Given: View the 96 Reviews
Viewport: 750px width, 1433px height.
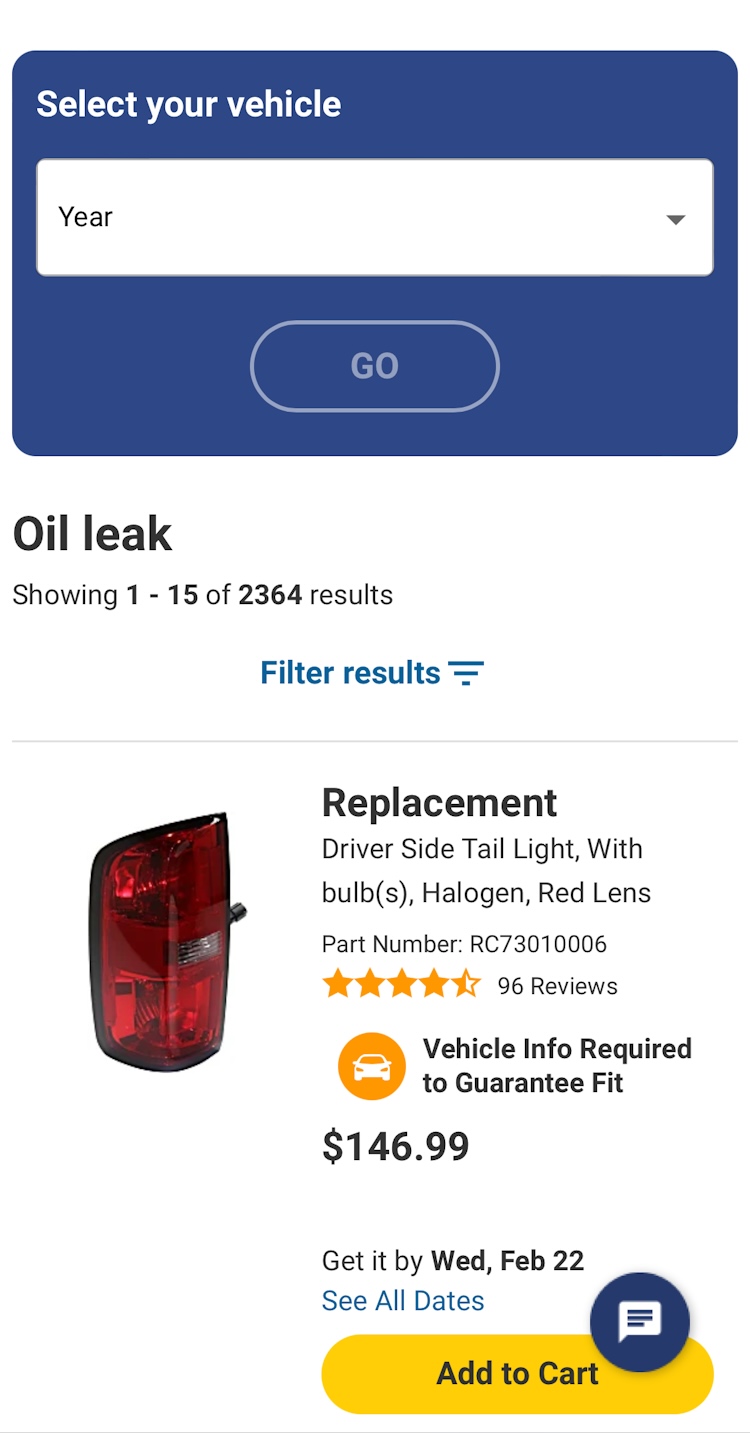Looking at the screenshot, I should [557, 986].
